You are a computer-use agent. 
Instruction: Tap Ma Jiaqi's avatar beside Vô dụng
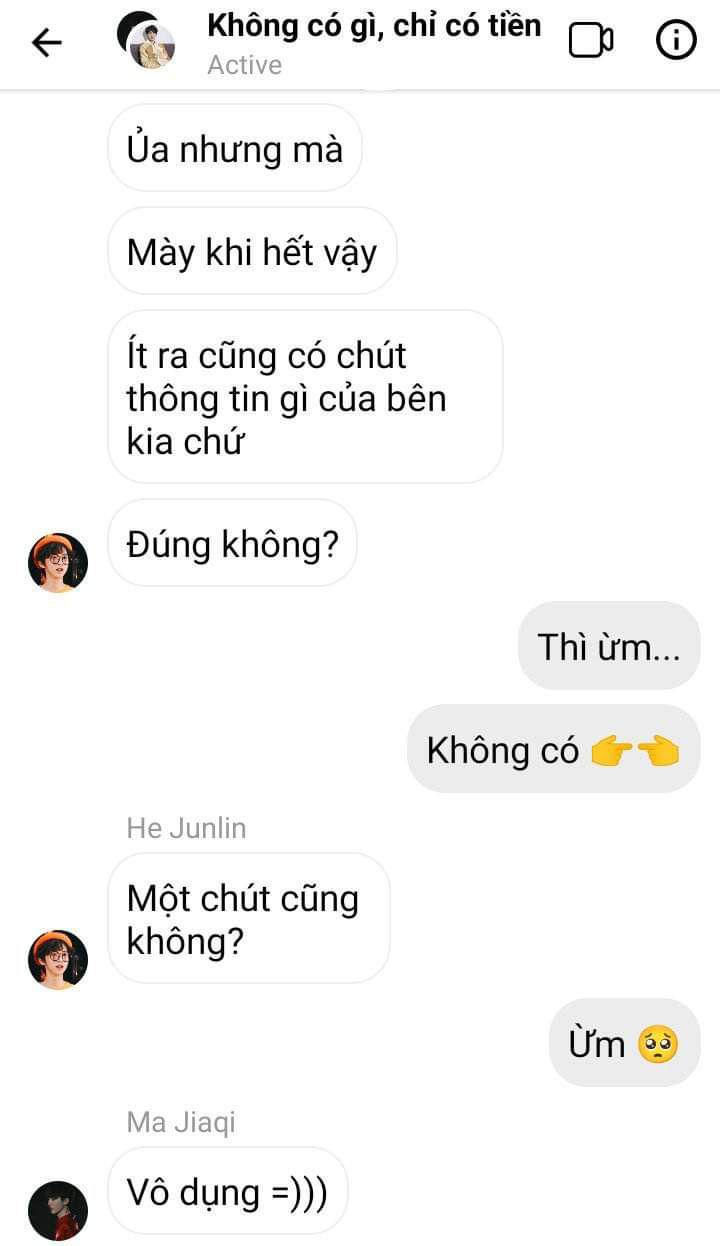[58, 1210]
